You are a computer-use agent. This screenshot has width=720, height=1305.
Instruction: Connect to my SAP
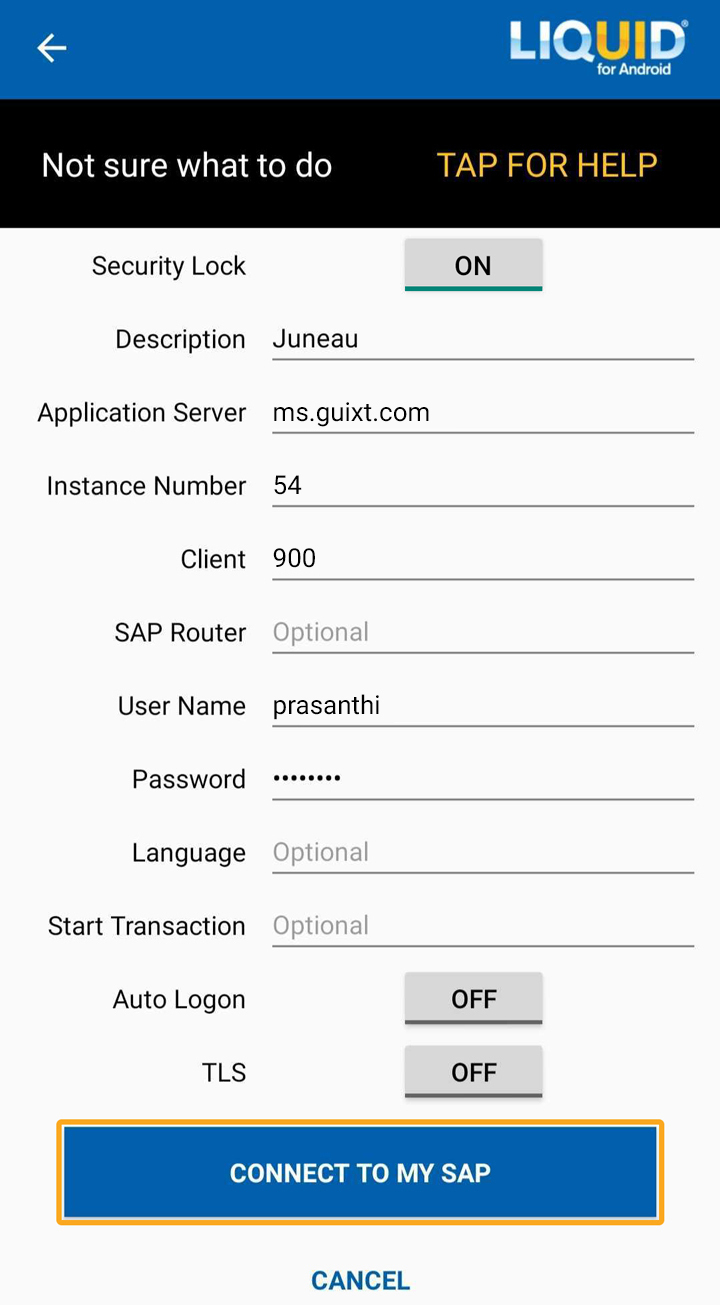coord(360,1172)
